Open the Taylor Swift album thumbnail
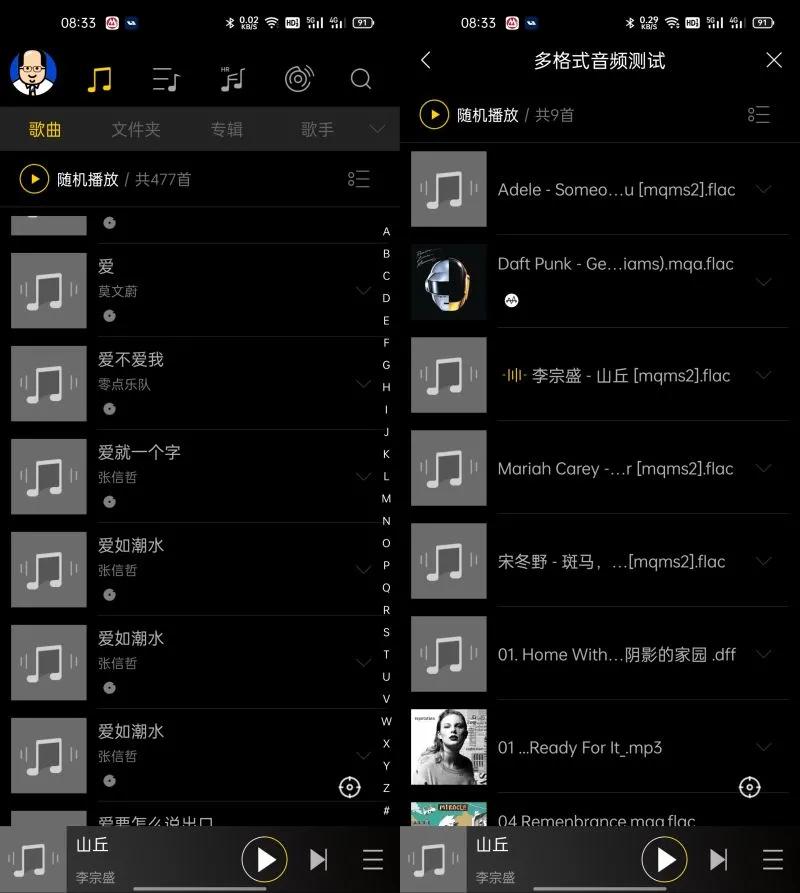Image resolution: width=800 pixels, height=893 pixels. click(x=449, y=747)
